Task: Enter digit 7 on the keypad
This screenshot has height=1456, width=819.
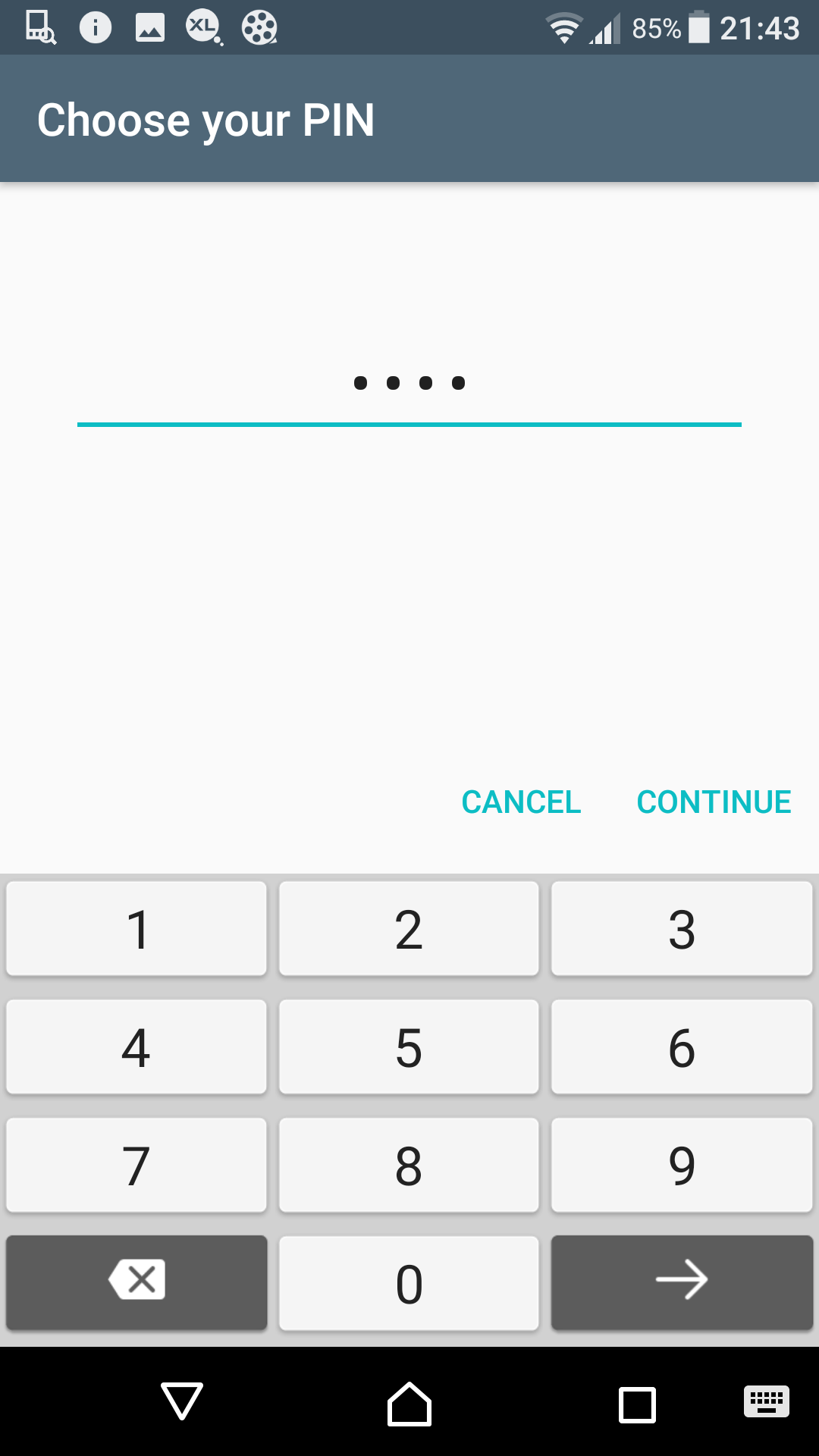Action: point(136,1165)
